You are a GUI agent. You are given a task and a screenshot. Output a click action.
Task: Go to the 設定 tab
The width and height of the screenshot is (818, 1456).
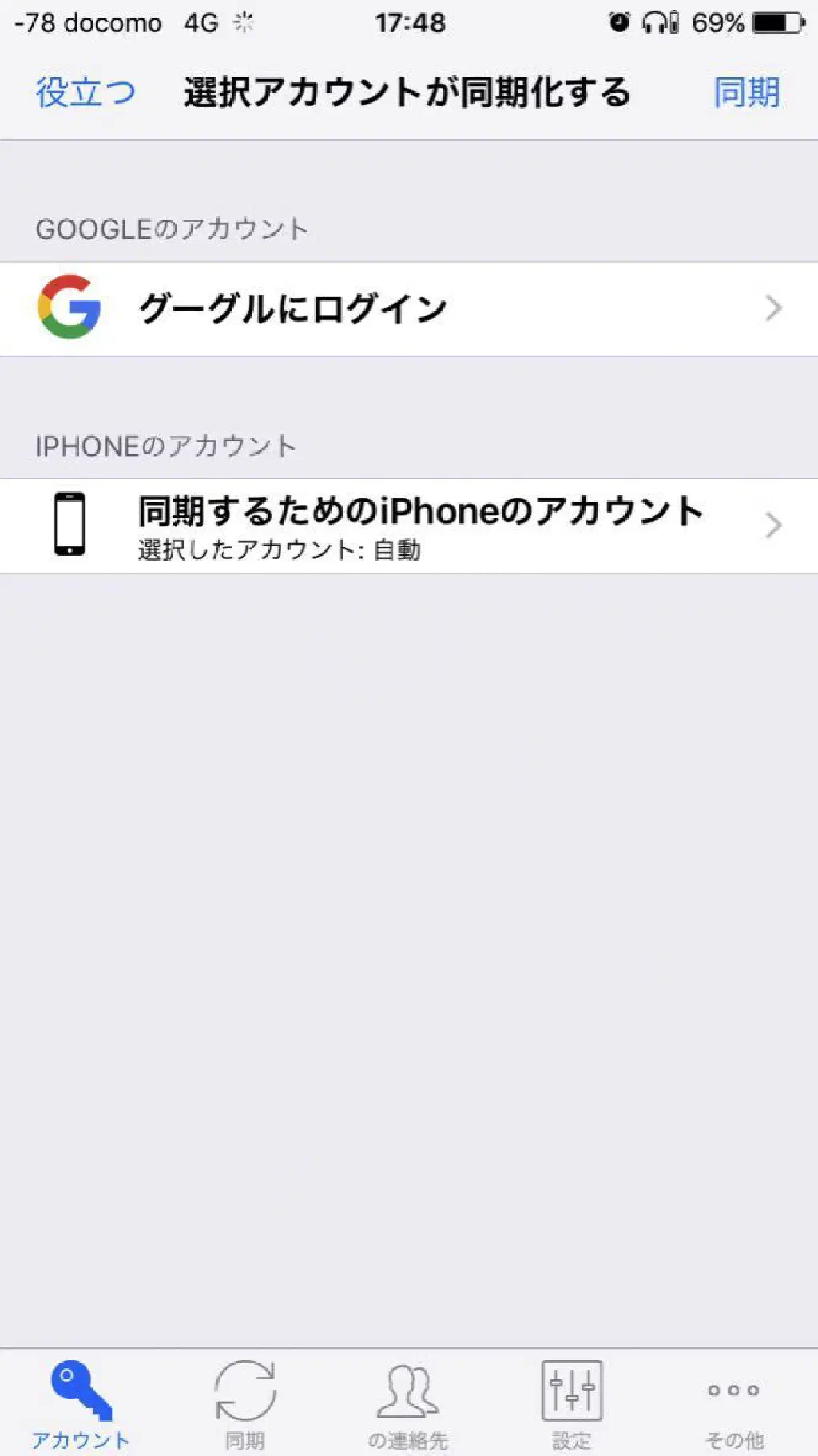pyautogui.click(x=572, y=1404)
